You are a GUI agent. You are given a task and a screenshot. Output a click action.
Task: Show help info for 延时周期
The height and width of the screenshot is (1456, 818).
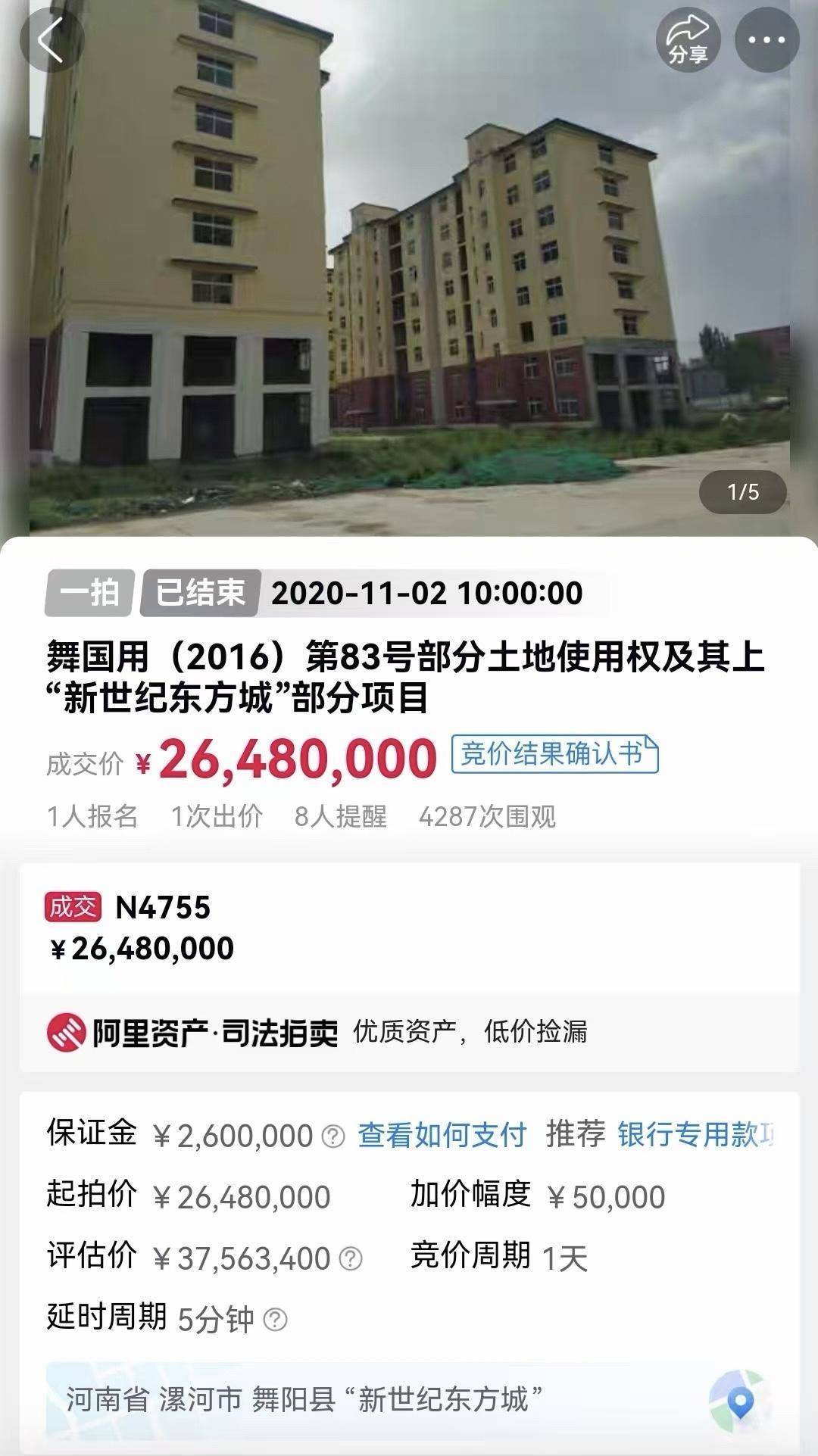(x=275, y=1320)
